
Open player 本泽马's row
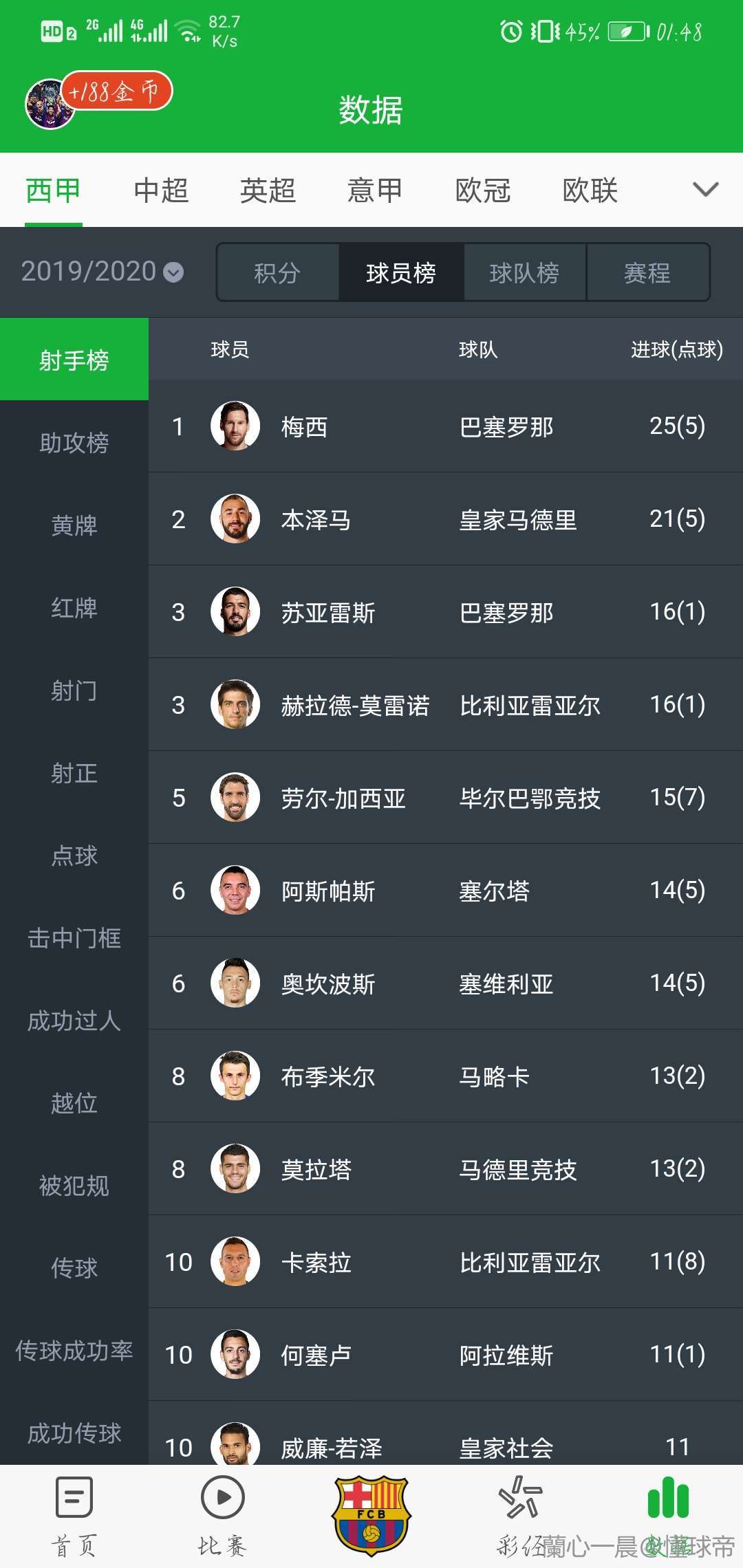(x=446, y=519)
